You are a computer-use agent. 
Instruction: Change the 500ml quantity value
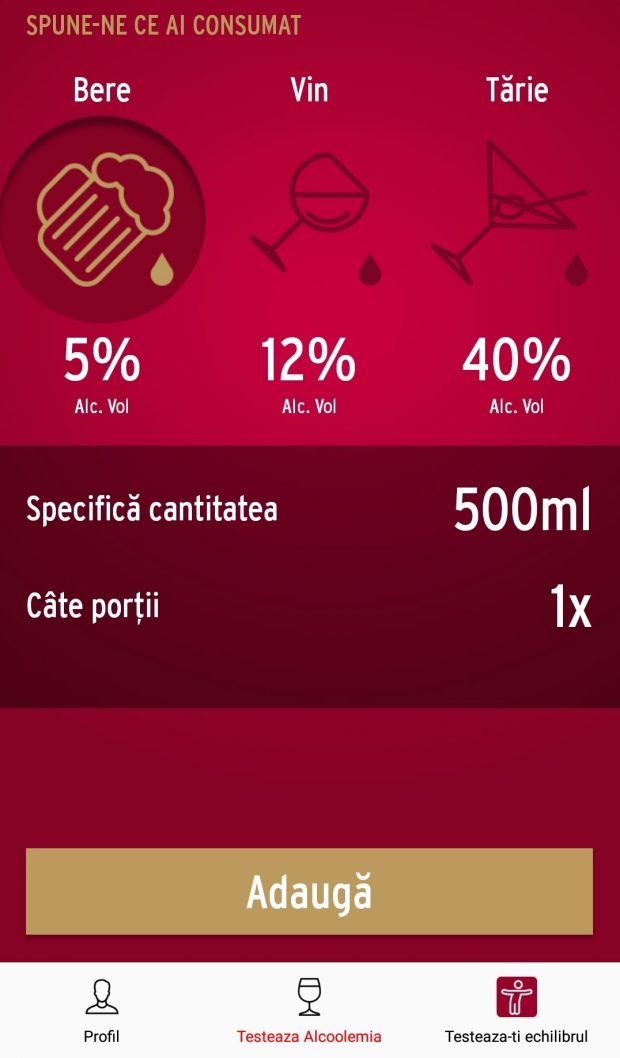pos(522,510)
